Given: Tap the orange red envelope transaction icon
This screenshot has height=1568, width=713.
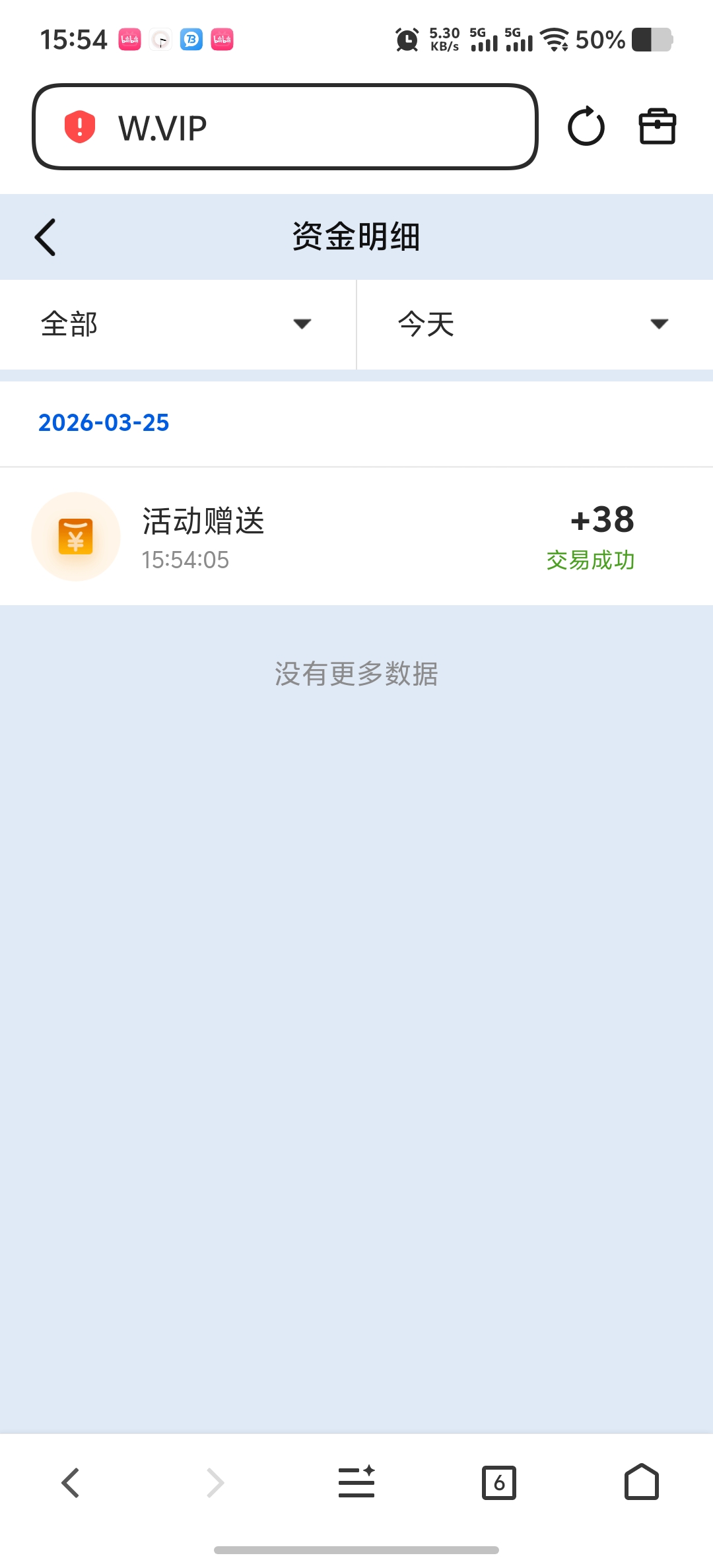Looking at the screenshot, I should [76, 536].
